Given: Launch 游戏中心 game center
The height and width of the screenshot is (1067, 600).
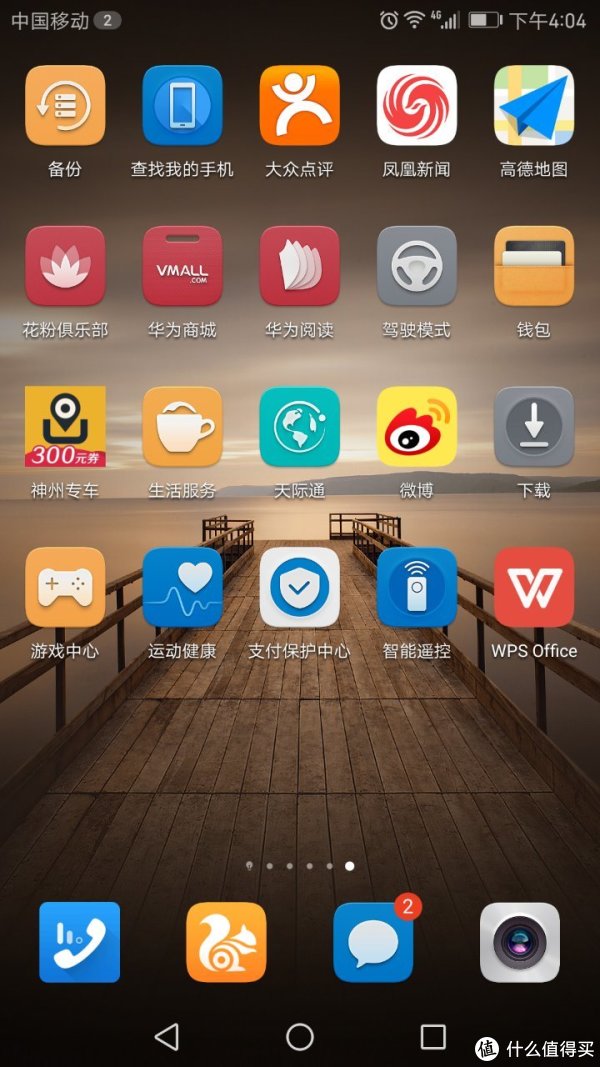Looking at the screenshot, I should pyautogui.click(x=65, y=587).
